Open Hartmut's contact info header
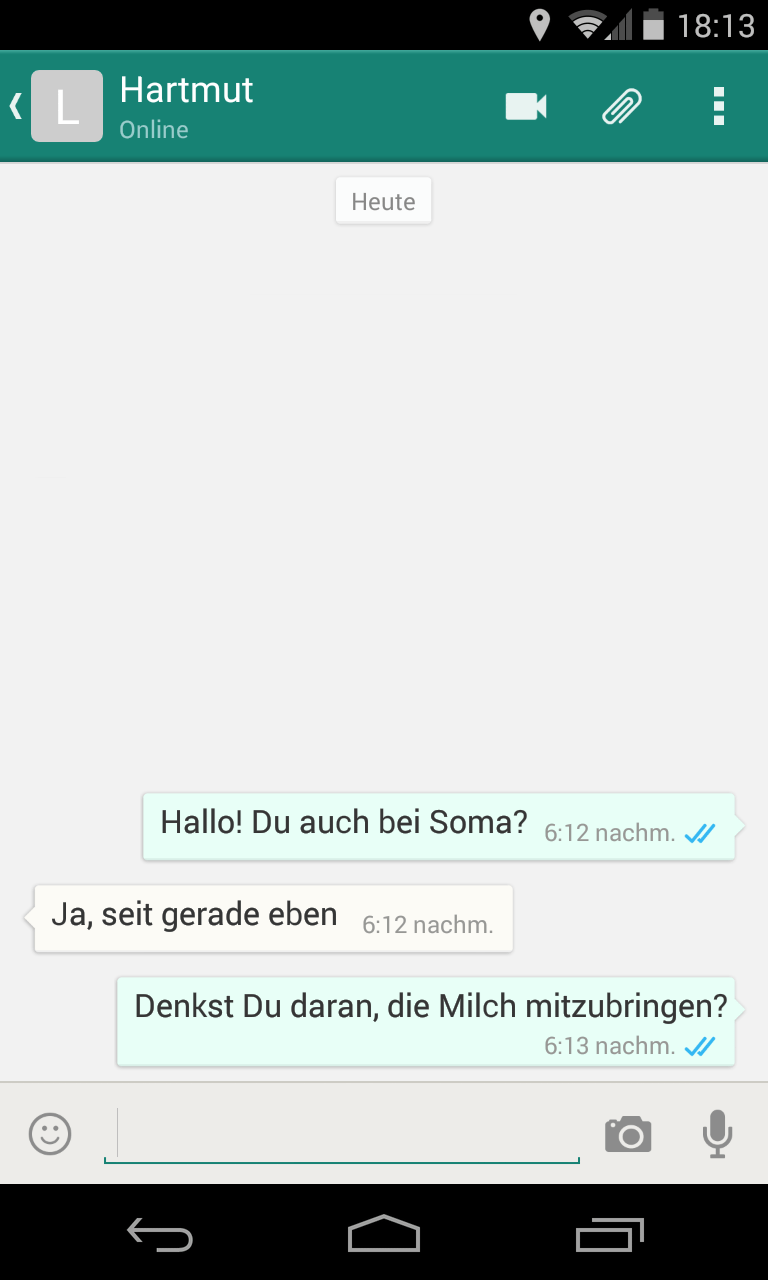This screenshot has width=768, height=1280. 186,106
